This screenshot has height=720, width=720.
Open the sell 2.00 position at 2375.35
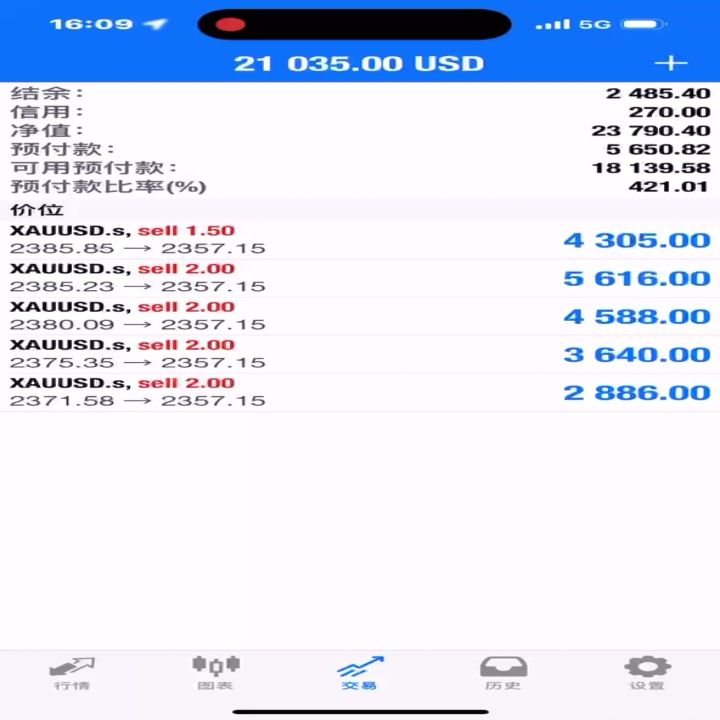coord(360,354)
